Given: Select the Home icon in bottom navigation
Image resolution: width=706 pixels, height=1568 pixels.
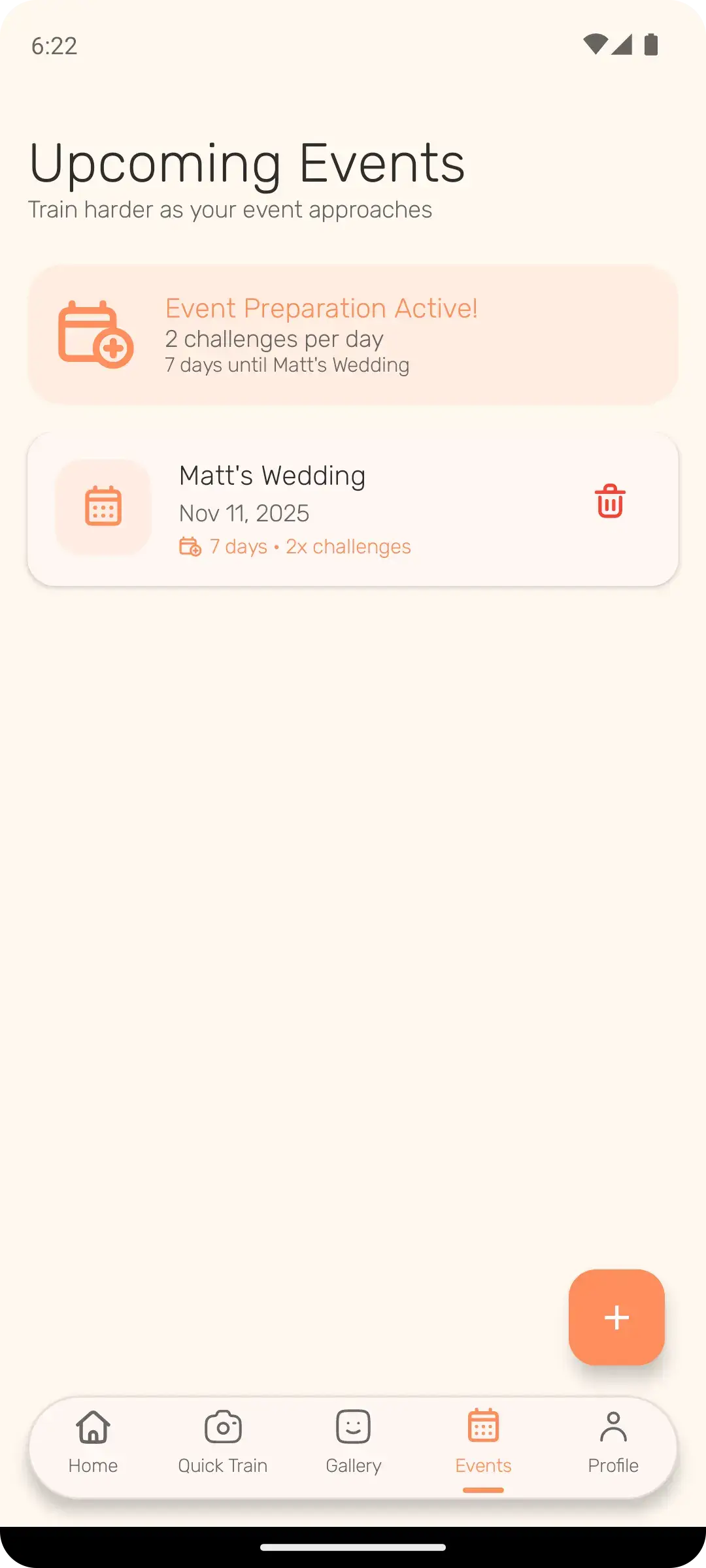Looking at the screenshot, I should tap(92, 1428).
